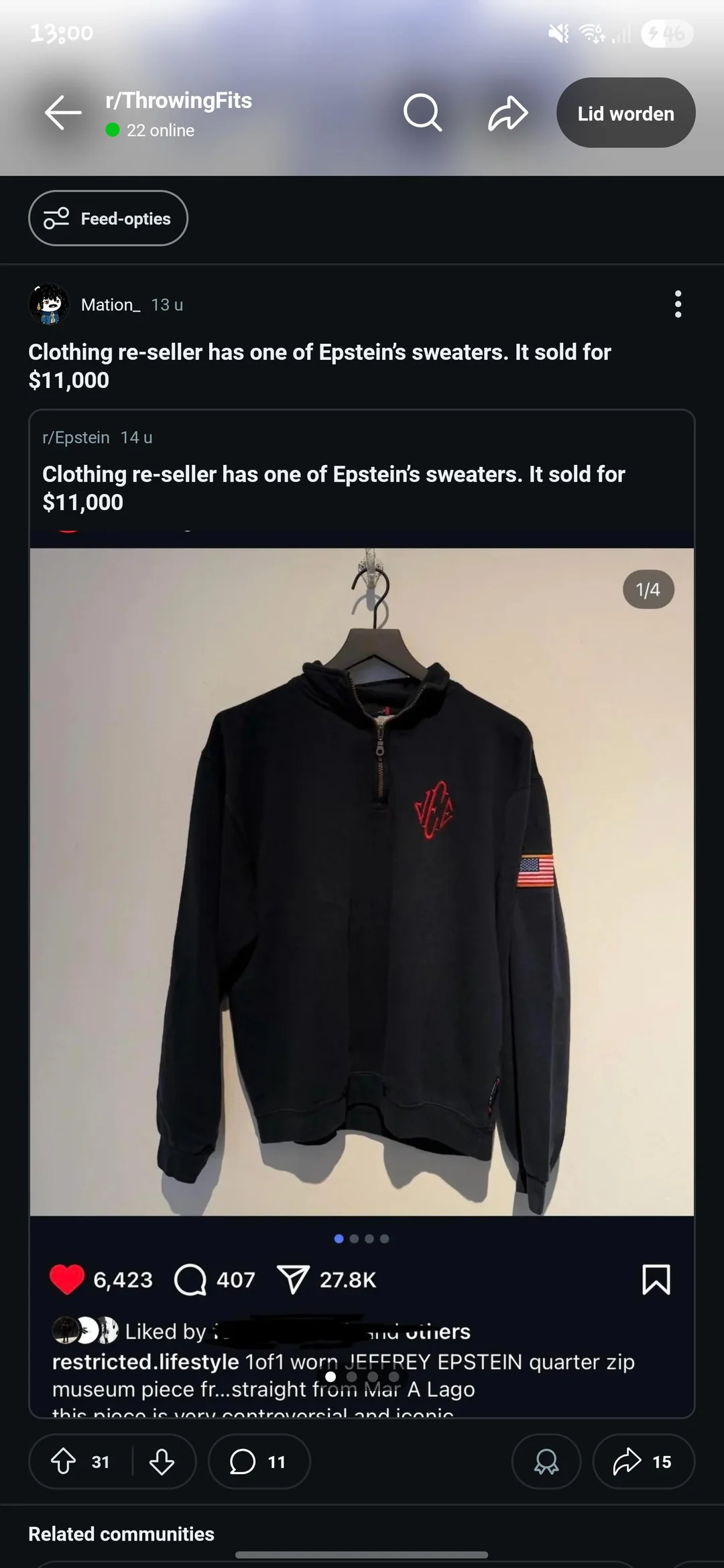Open Feed-opties filter chip
The width and height of the screenshot is (724, 1568).
tap(108, 218)
